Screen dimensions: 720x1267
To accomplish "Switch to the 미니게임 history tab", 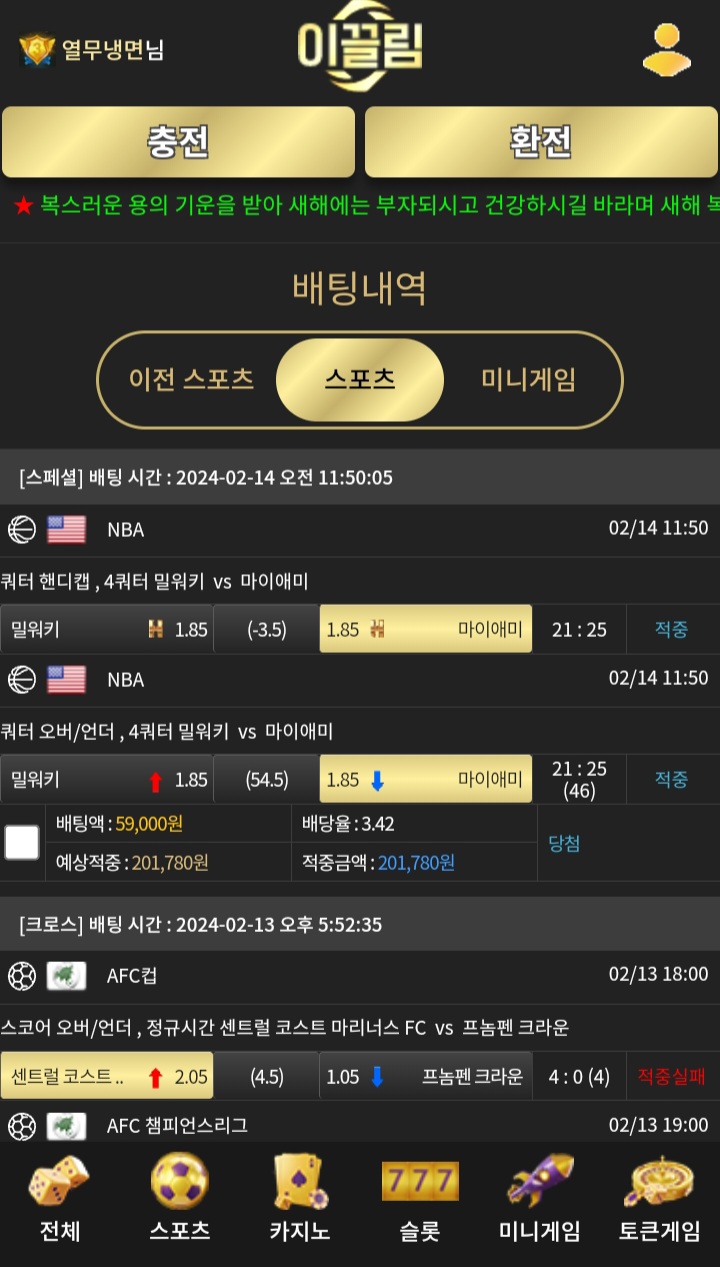I will pos(528,380).
